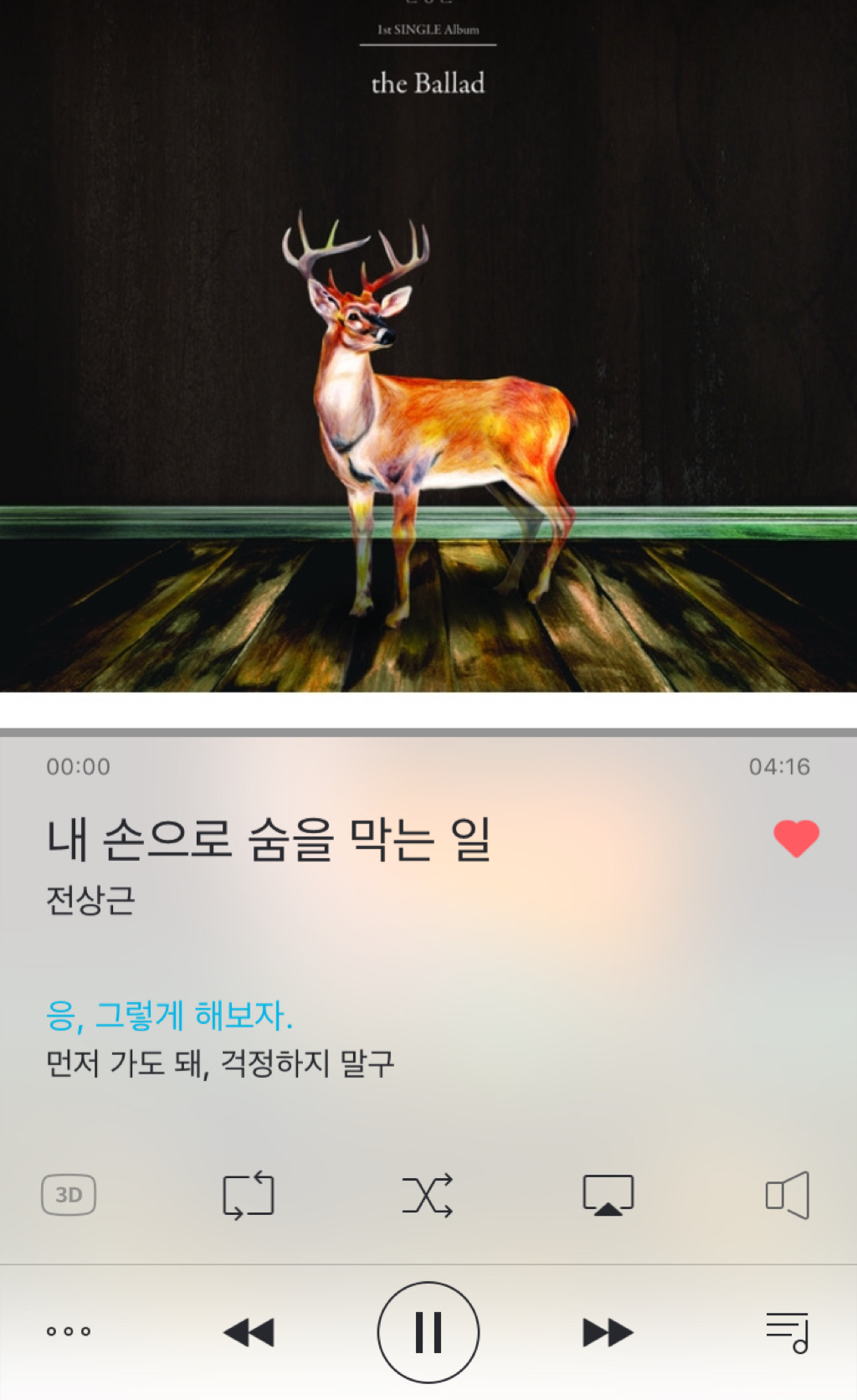This screenshot has width=857, height=1400.
Task: Skip back to the previous track
Action: point(249,1332)
